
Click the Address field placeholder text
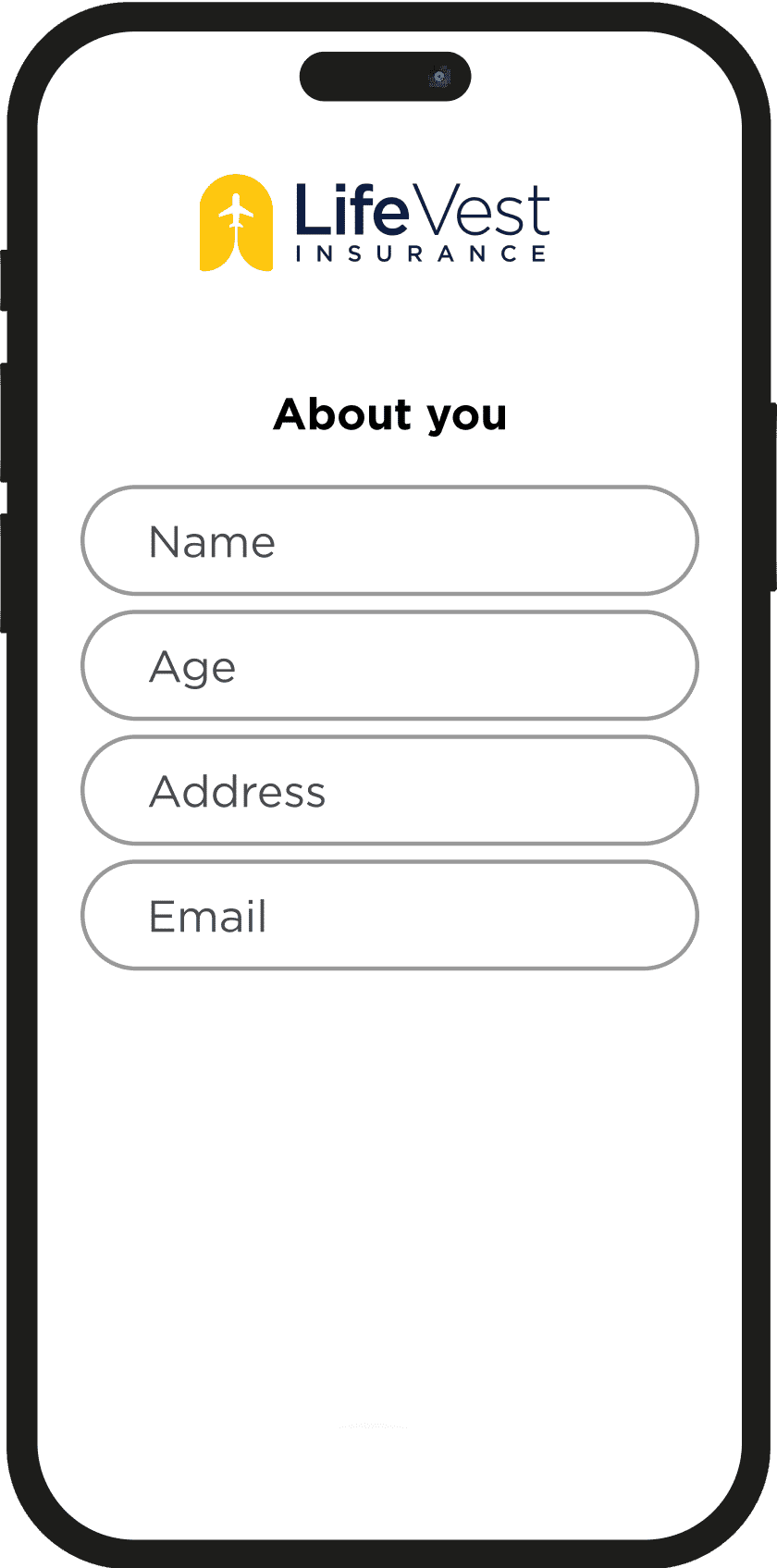pyautogui.click(x=238, y=791)
